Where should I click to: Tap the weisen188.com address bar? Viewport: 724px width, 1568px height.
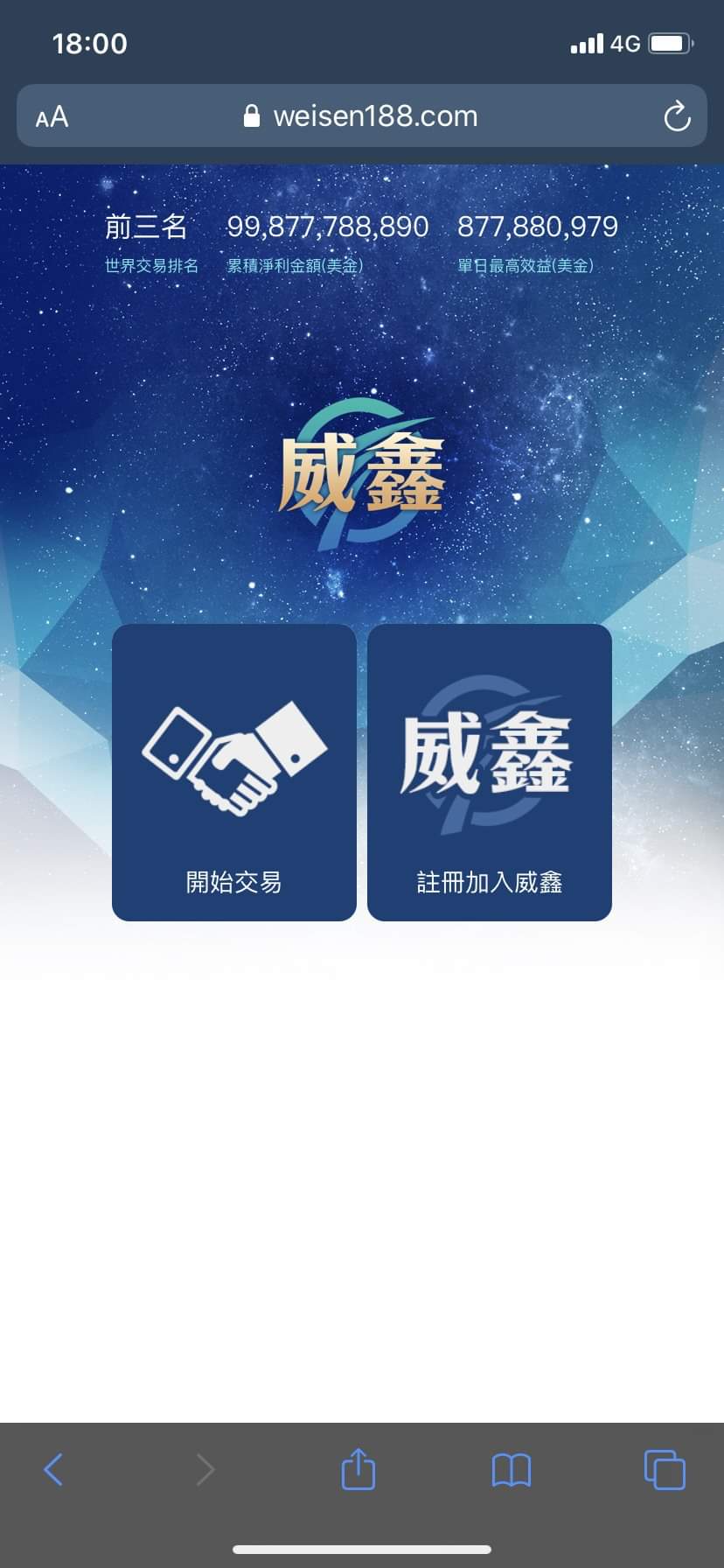(x=362, y=116)
